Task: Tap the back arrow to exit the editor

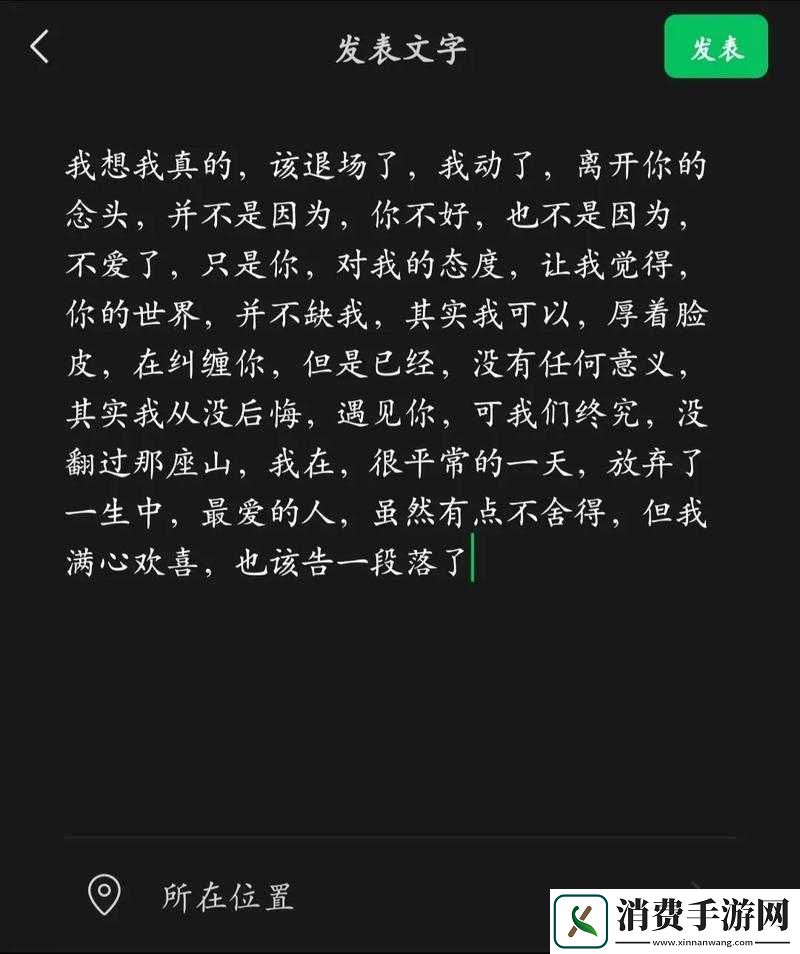Action: [x=39, y=46]
